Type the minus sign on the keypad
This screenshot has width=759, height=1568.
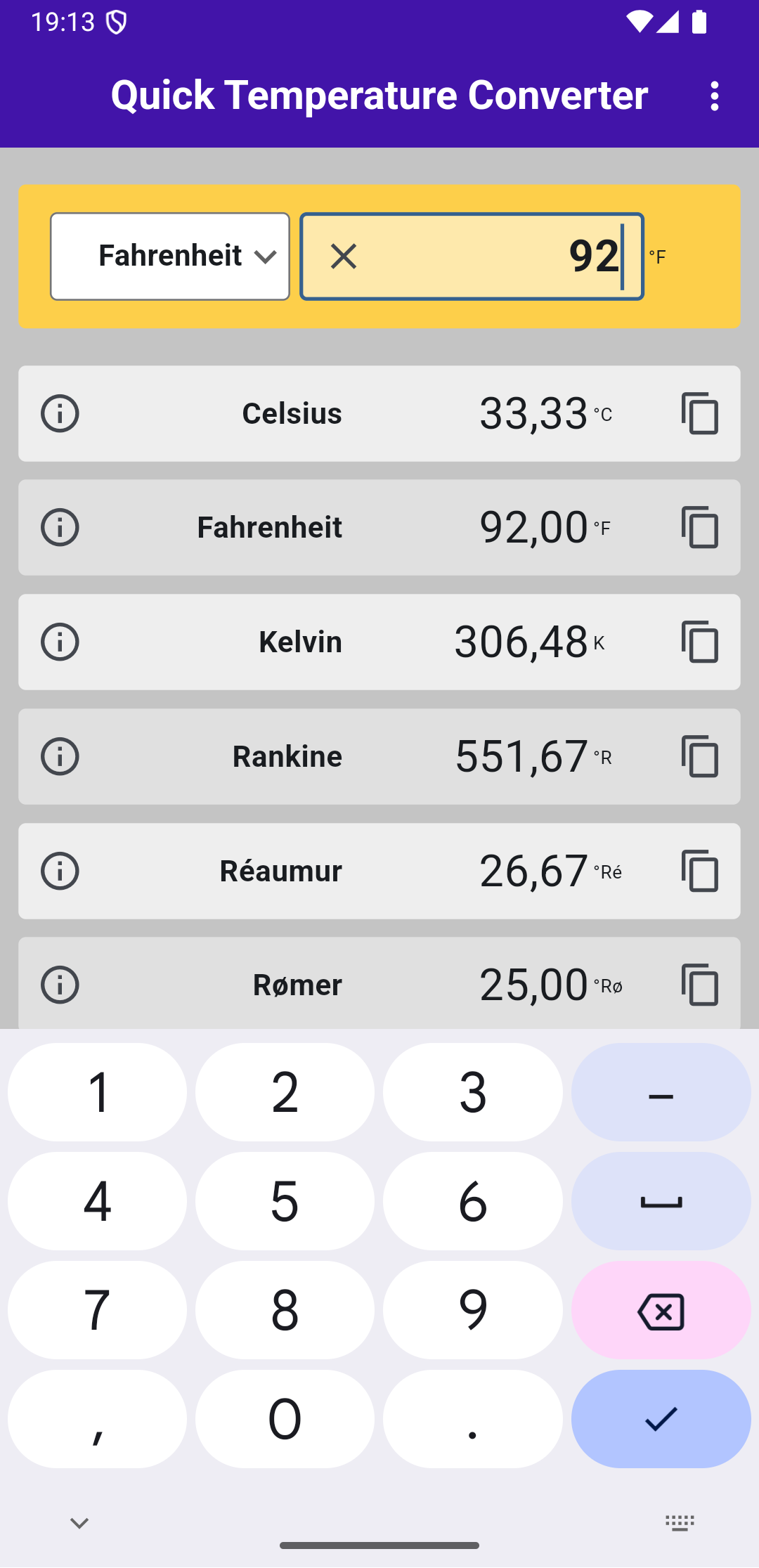point(661,1092)
